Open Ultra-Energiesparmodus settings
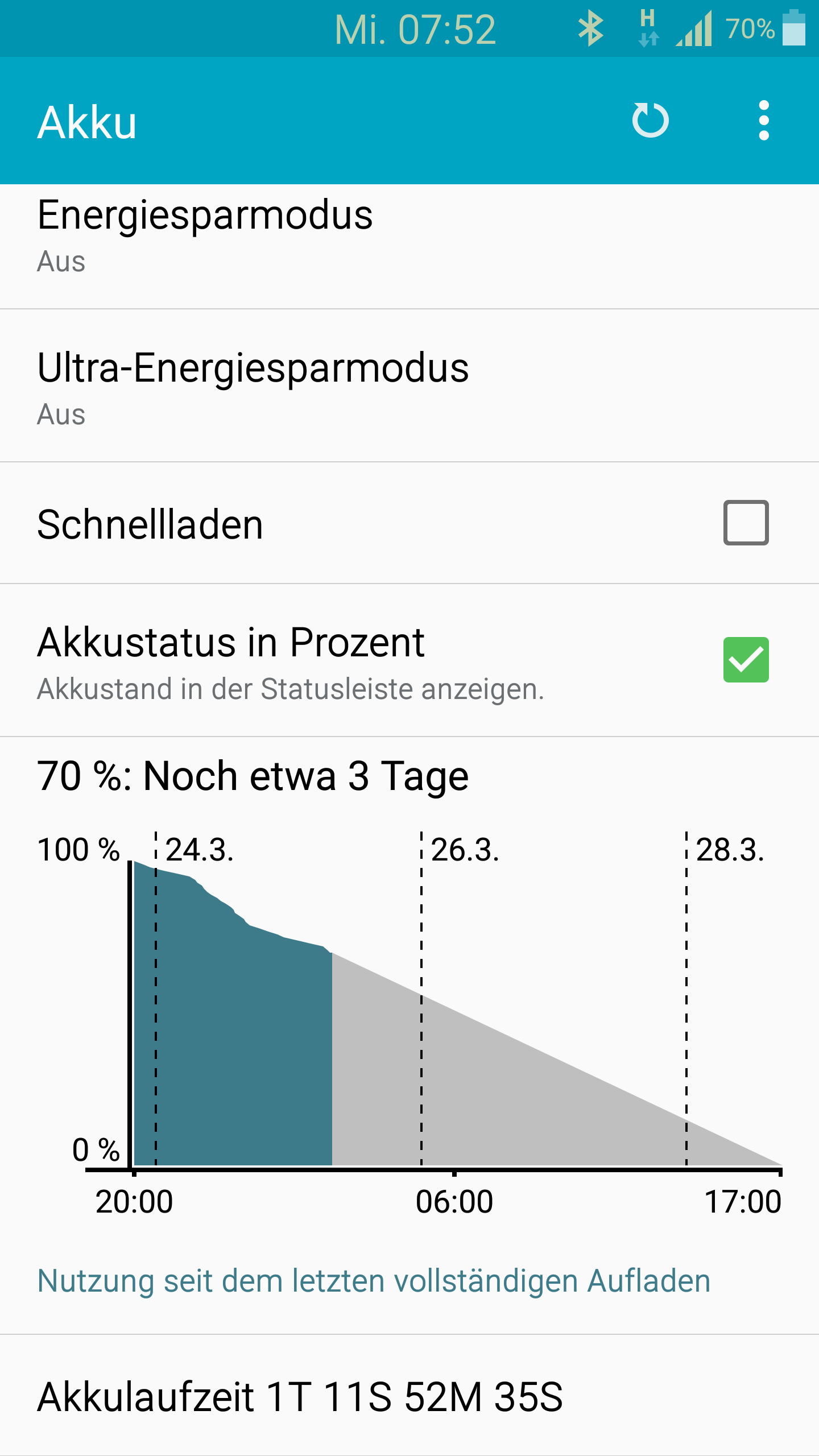 [x=409, y=386]
